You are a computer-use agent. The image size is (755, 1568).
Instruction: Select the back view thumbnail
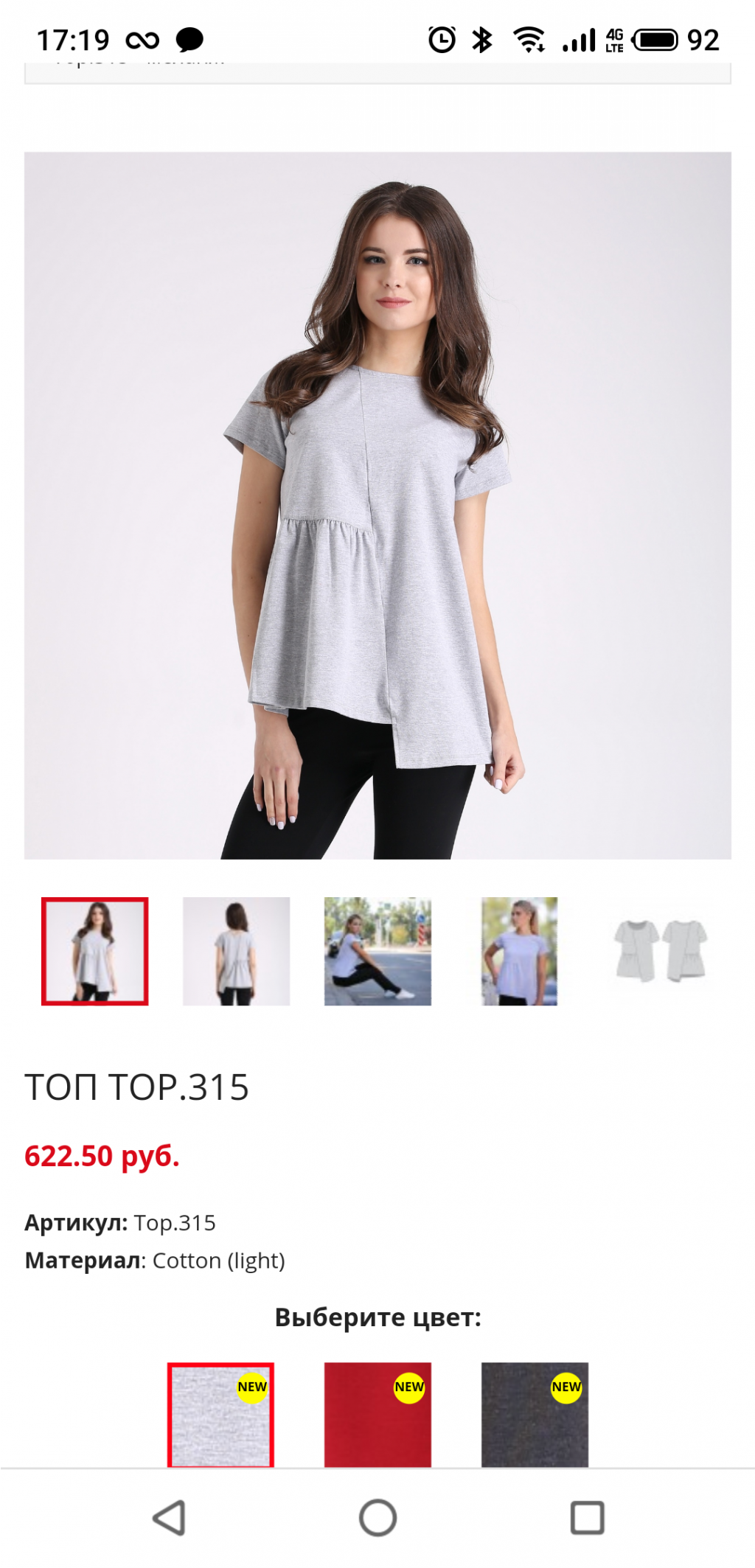236,951
